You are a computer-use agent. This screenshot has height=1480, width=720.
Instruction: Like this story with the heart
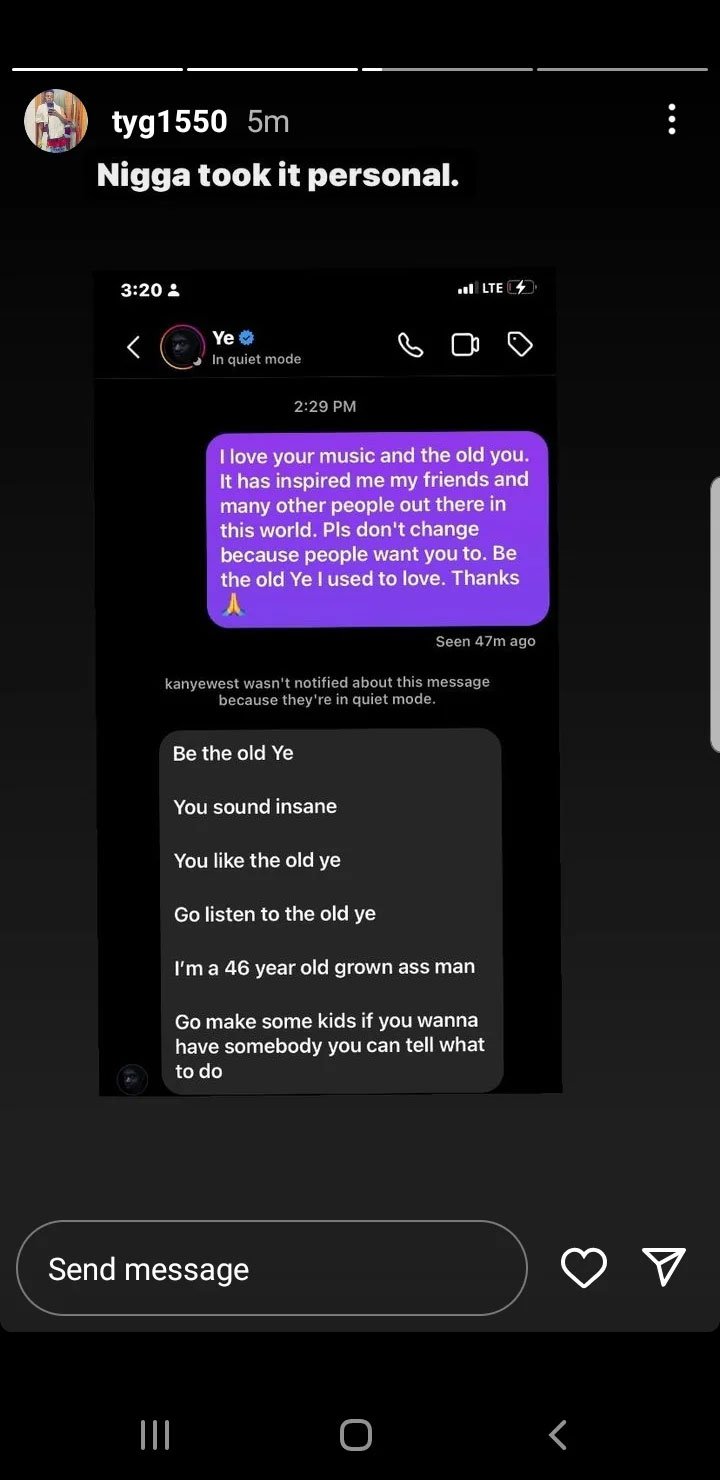tap(583, 1268)
